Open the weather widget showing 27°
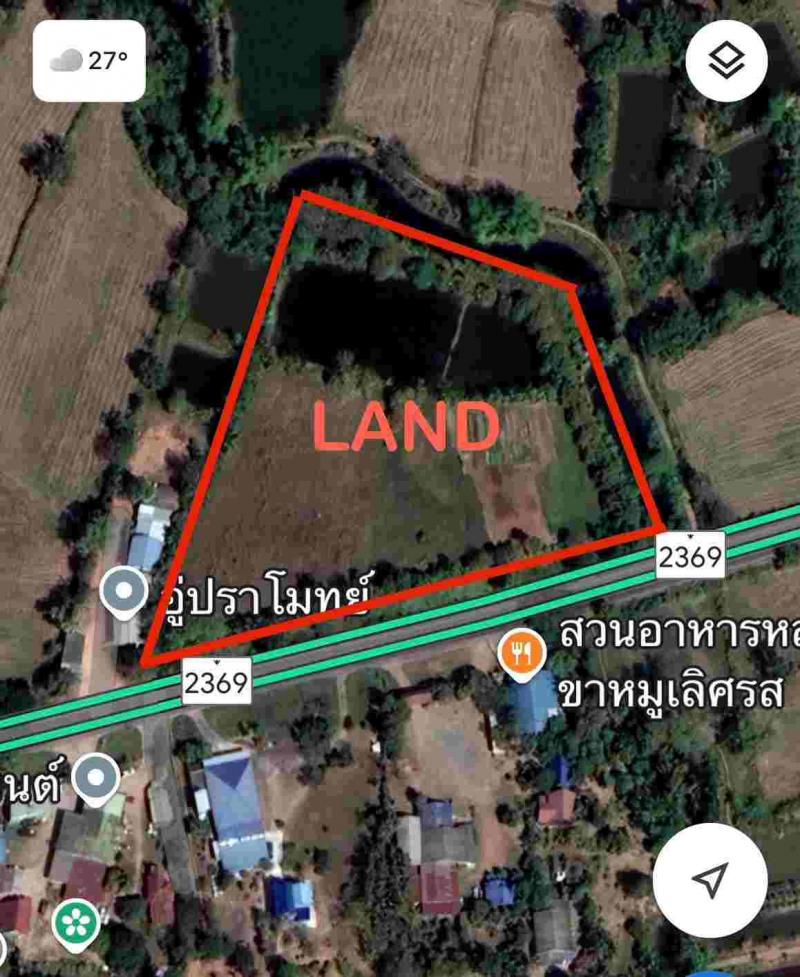The width and height of the screenshot is (800, 977). pos(88,60)
